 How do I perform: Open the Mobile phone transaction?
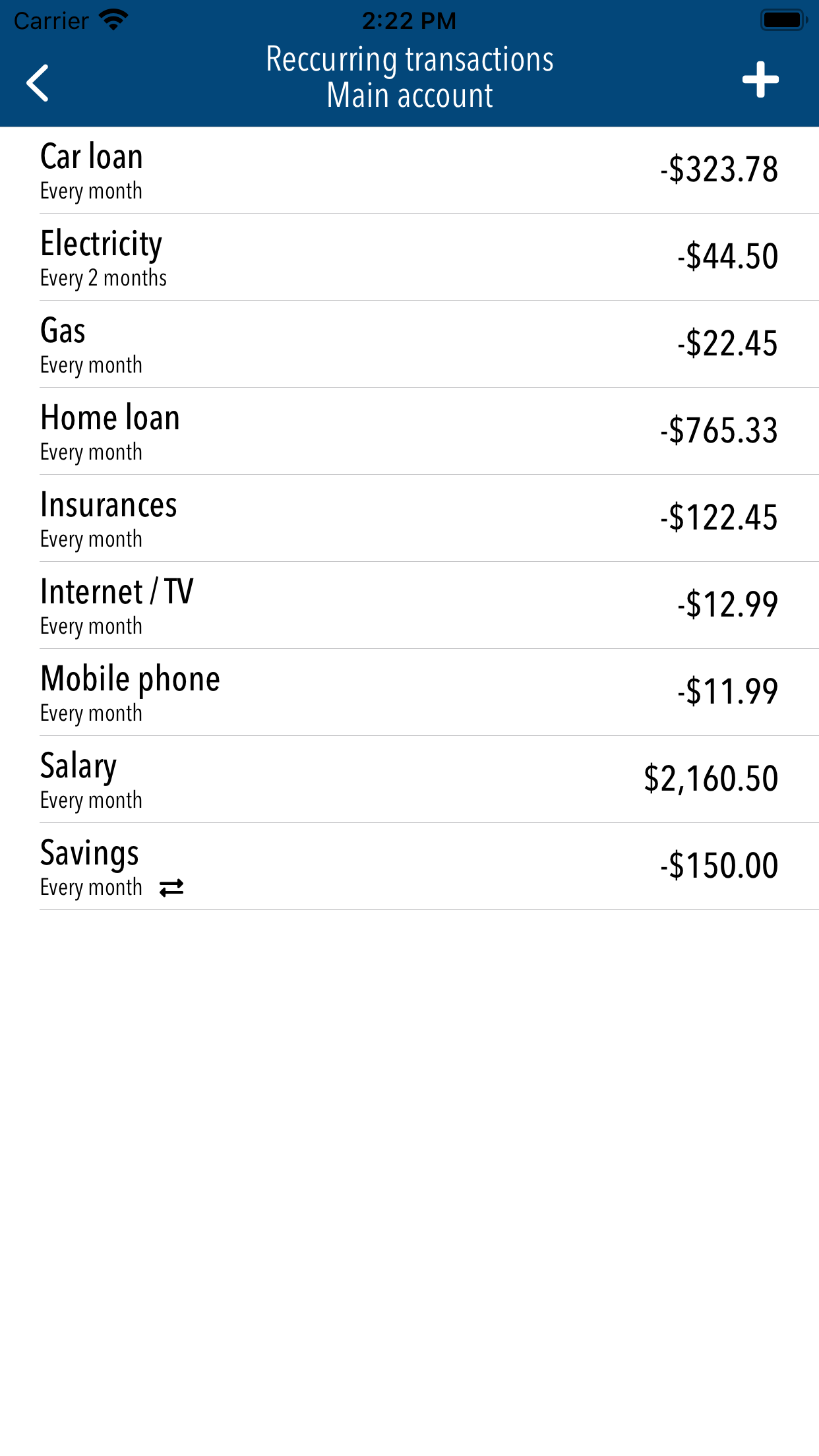pos(409,692)
